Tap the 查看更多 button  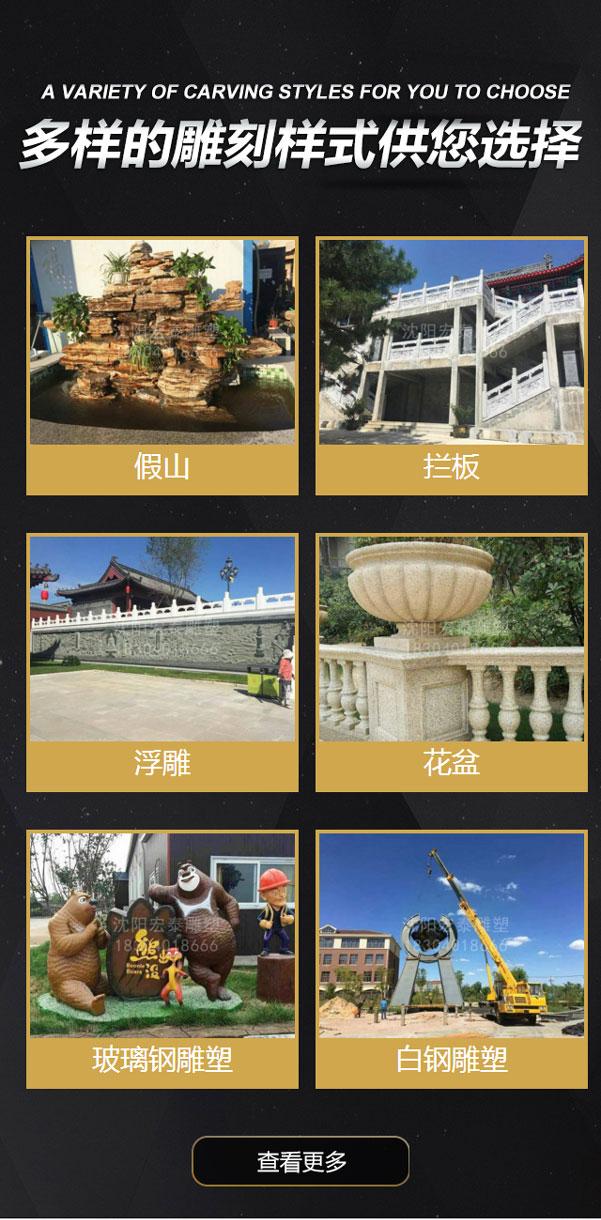click(x=301, y=1162)
